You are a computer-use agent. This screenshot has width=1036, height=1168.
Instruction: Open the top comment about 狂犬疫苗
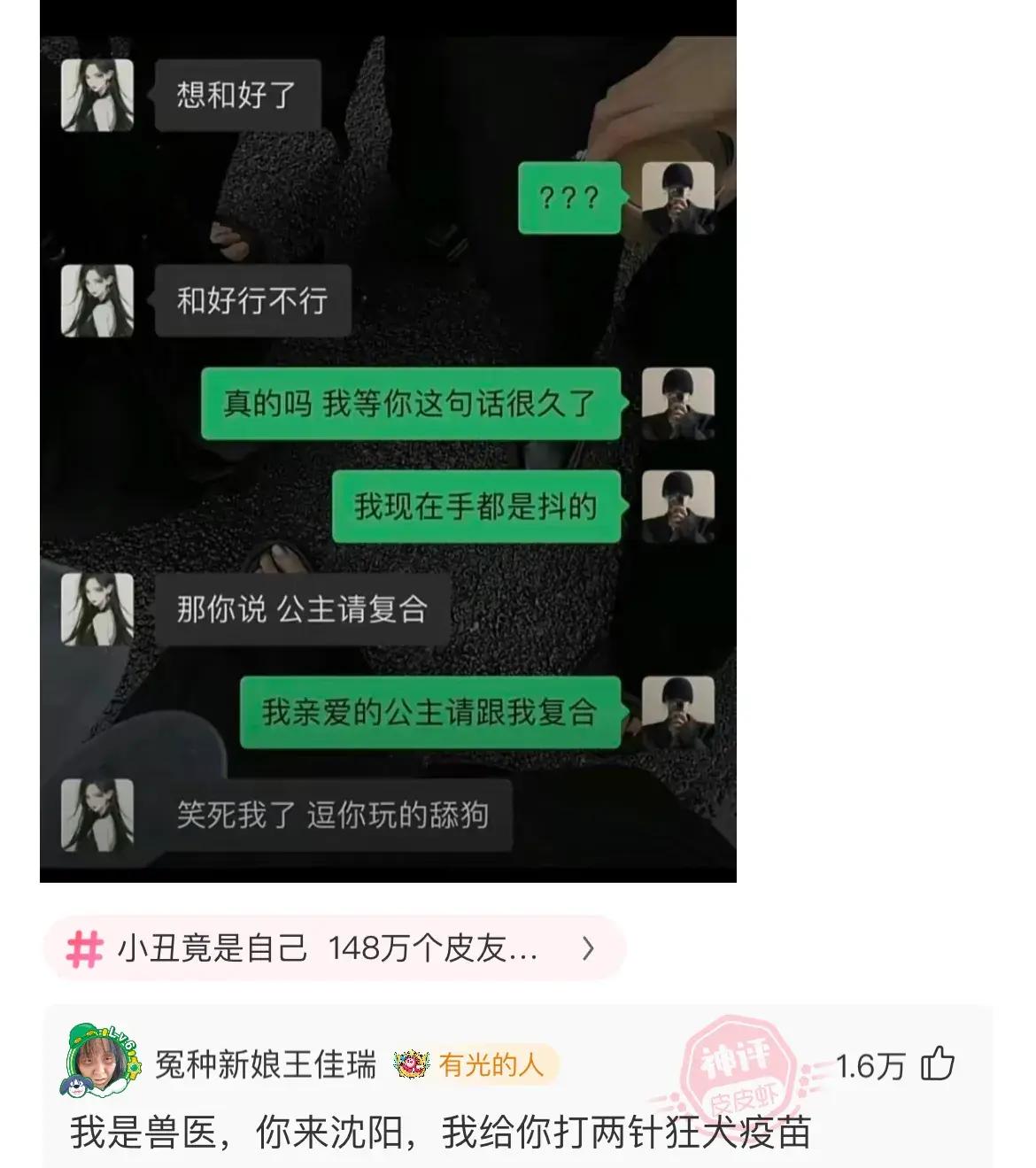click(x=440, y=1133)
